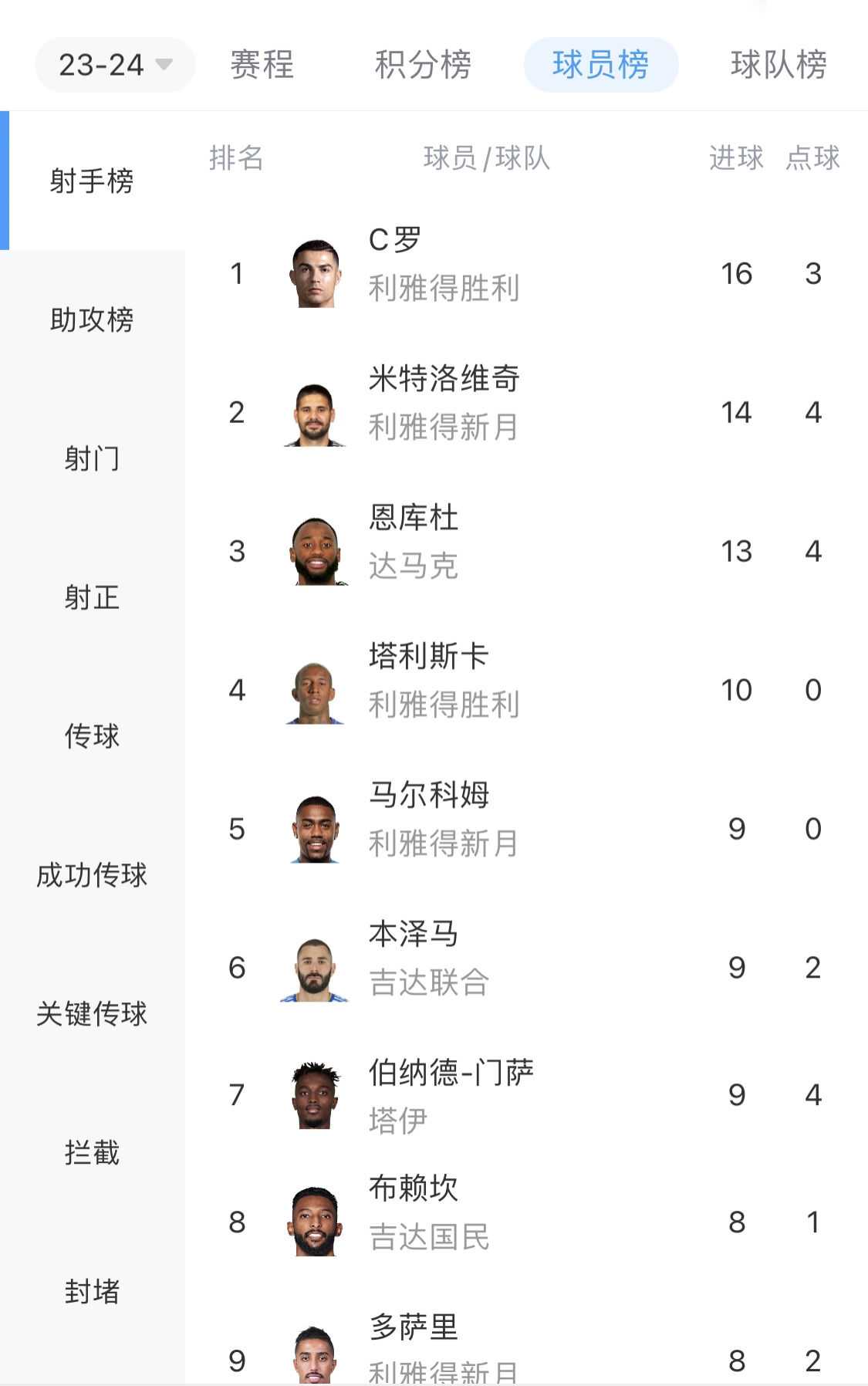Switch to the 积分榜 tab
This screenshot has height=1386, width=868.
[x=423, y=65]
